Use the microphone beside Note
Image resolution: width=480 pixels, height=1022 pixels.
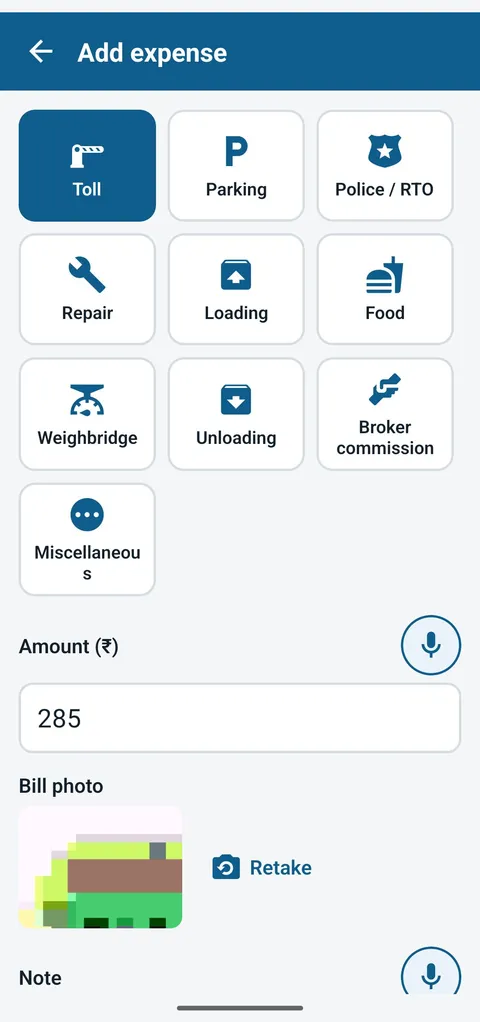[430, 973]
